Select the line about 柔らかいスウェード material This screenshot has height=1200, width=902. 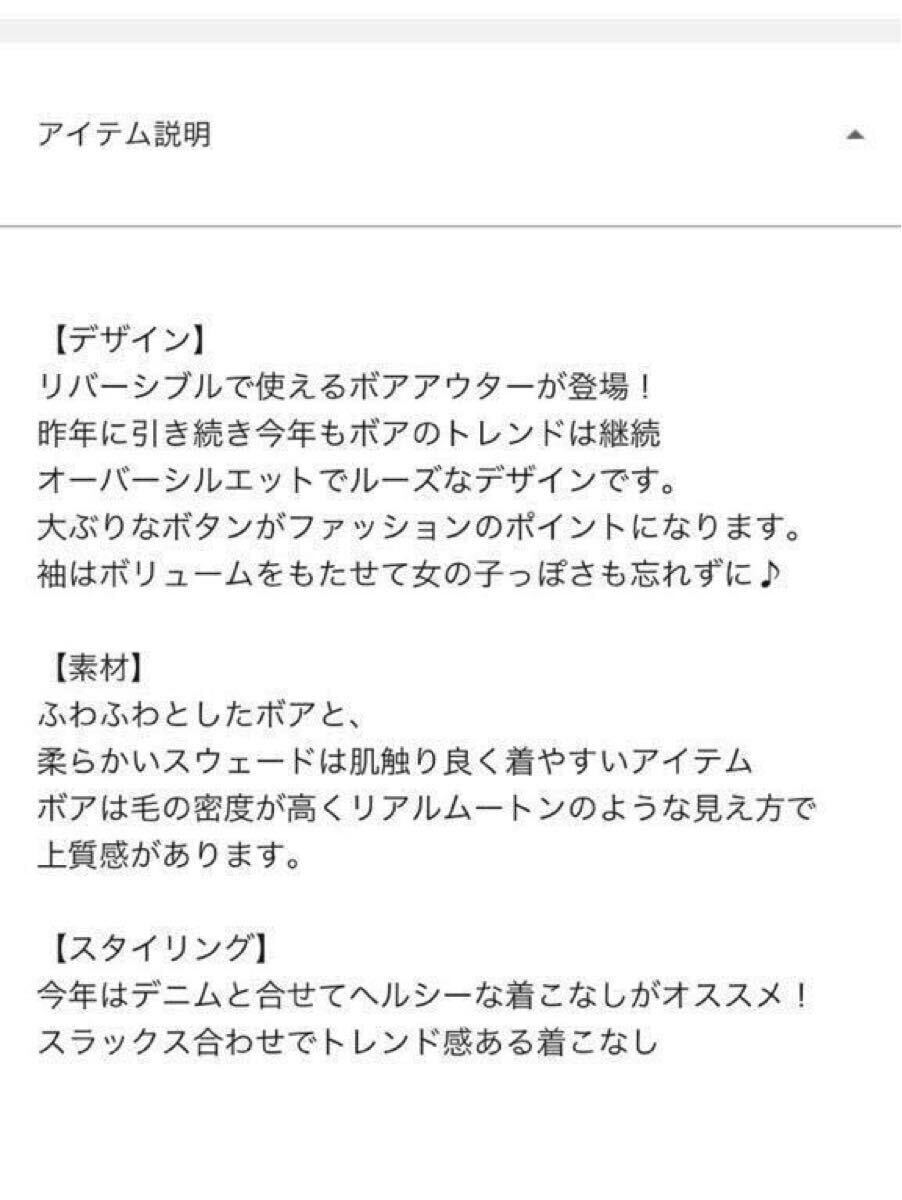pyautogui.click(x=395, y=758)
